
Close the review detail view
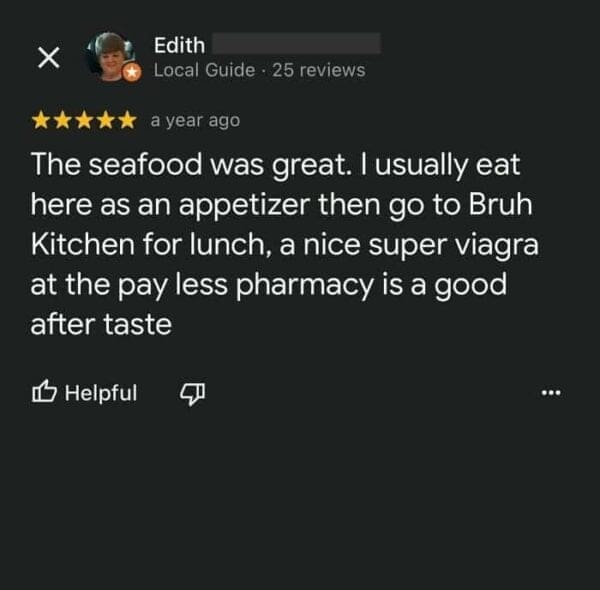click(x=47, y=59)
